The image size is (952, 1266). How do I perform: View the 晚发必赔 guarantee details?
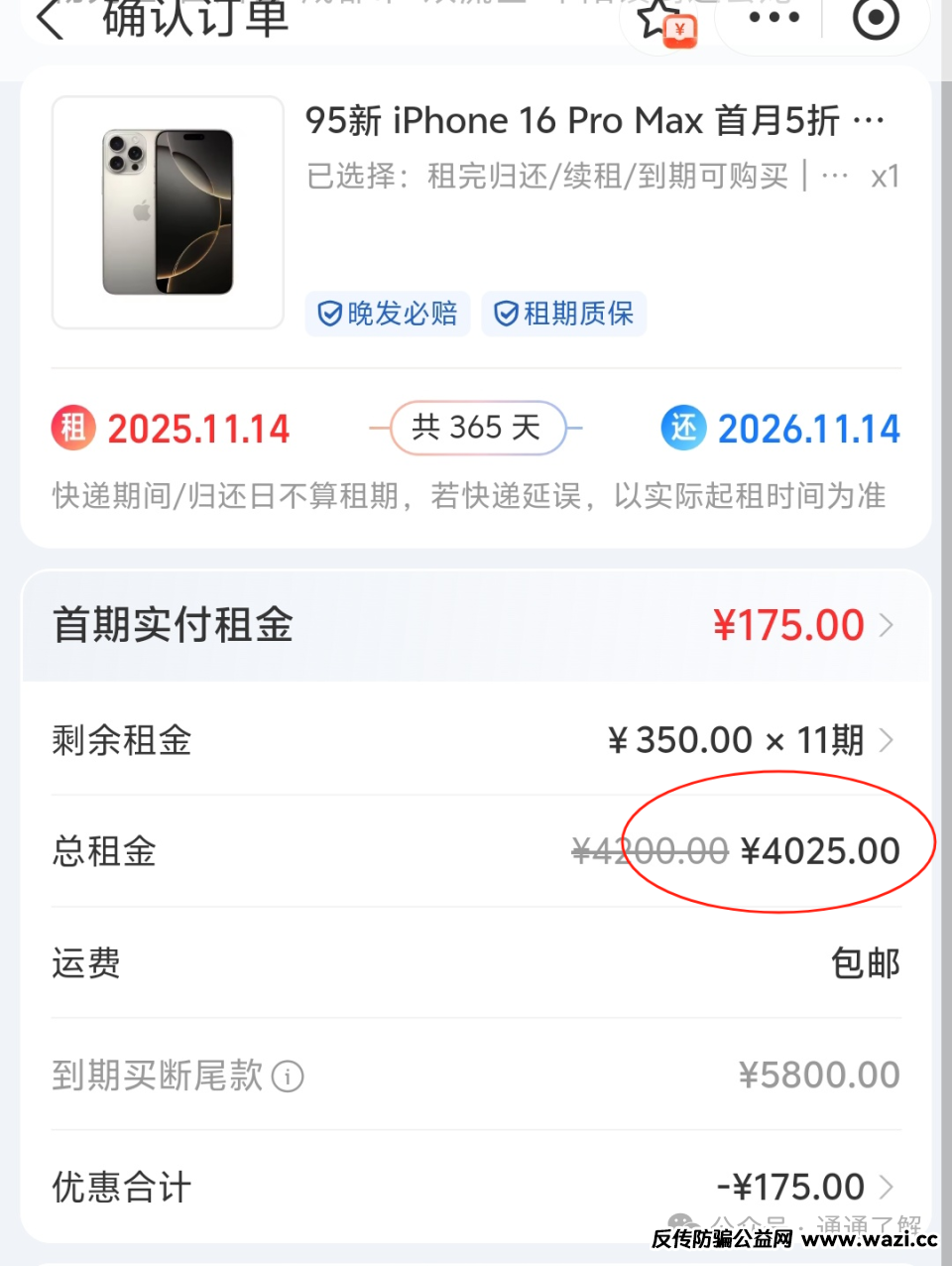coord(388,314)
